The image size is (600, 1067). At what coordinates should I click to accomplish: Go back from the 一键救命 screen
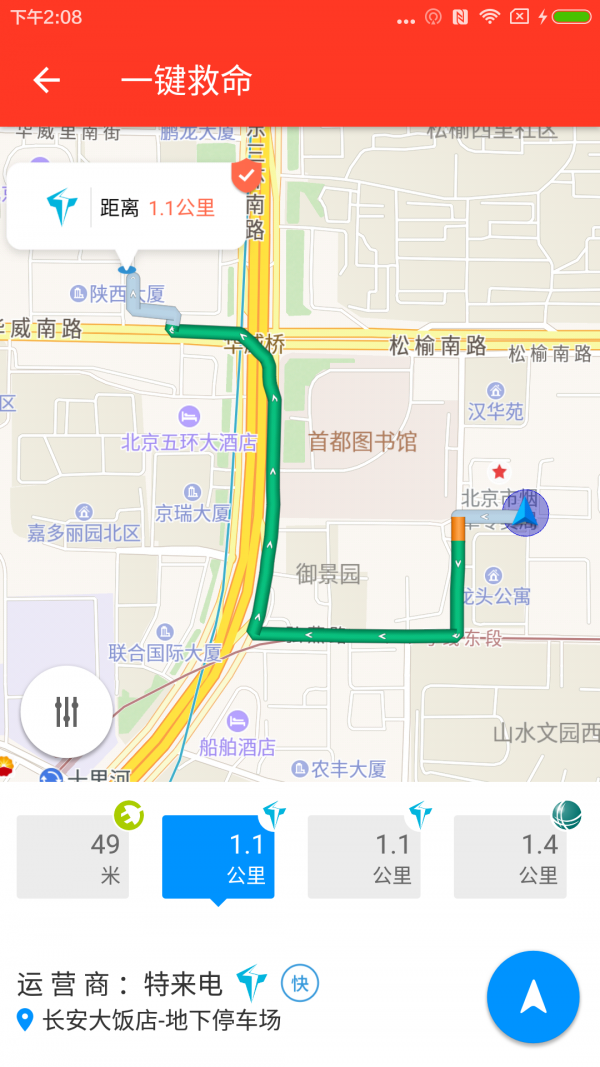click(x=47, y=81)
